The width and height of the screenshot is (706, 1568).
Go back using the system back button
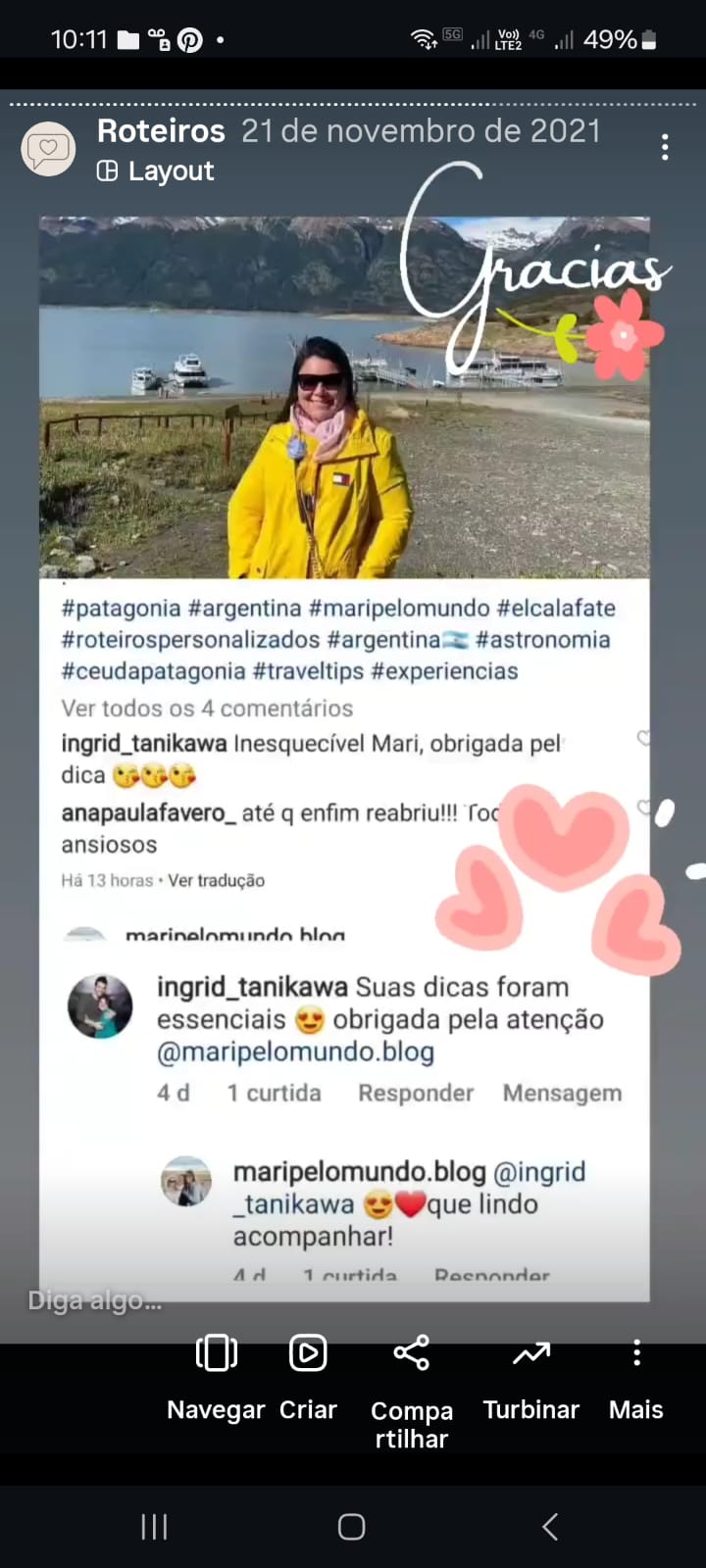click(550, 1526)
